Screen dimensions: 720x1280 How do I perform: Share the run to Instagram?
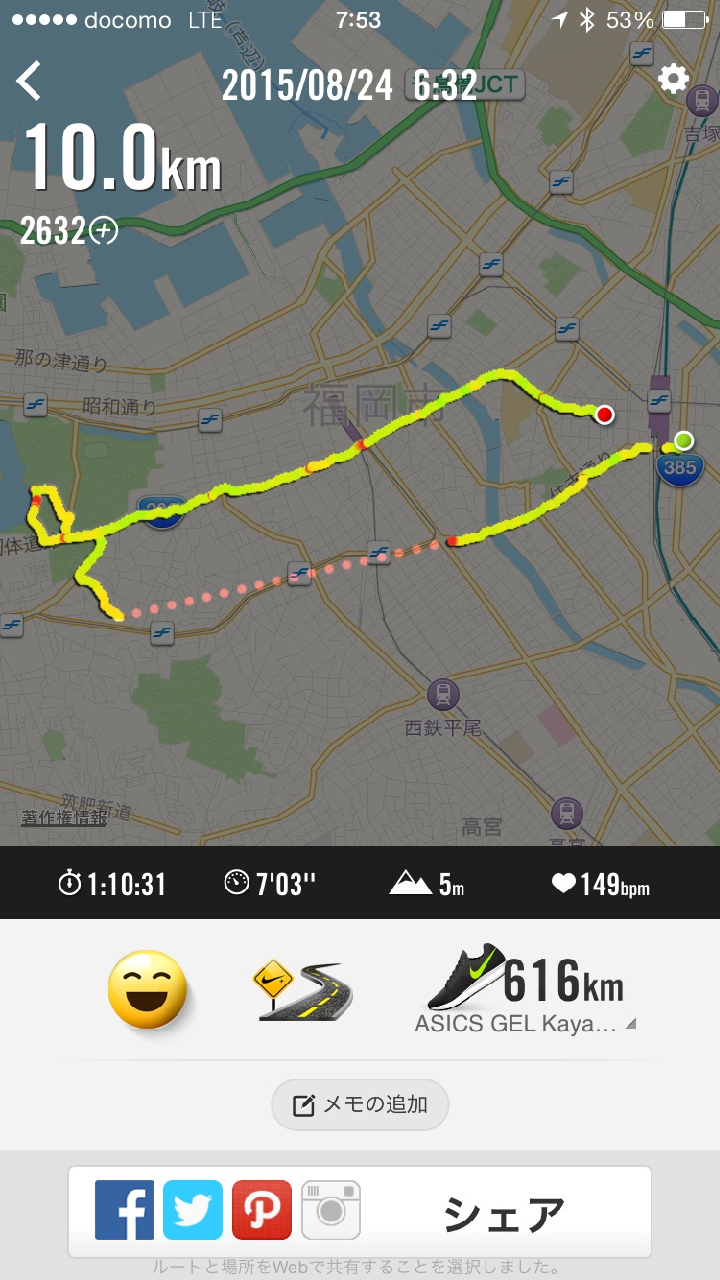point(331,1210)
